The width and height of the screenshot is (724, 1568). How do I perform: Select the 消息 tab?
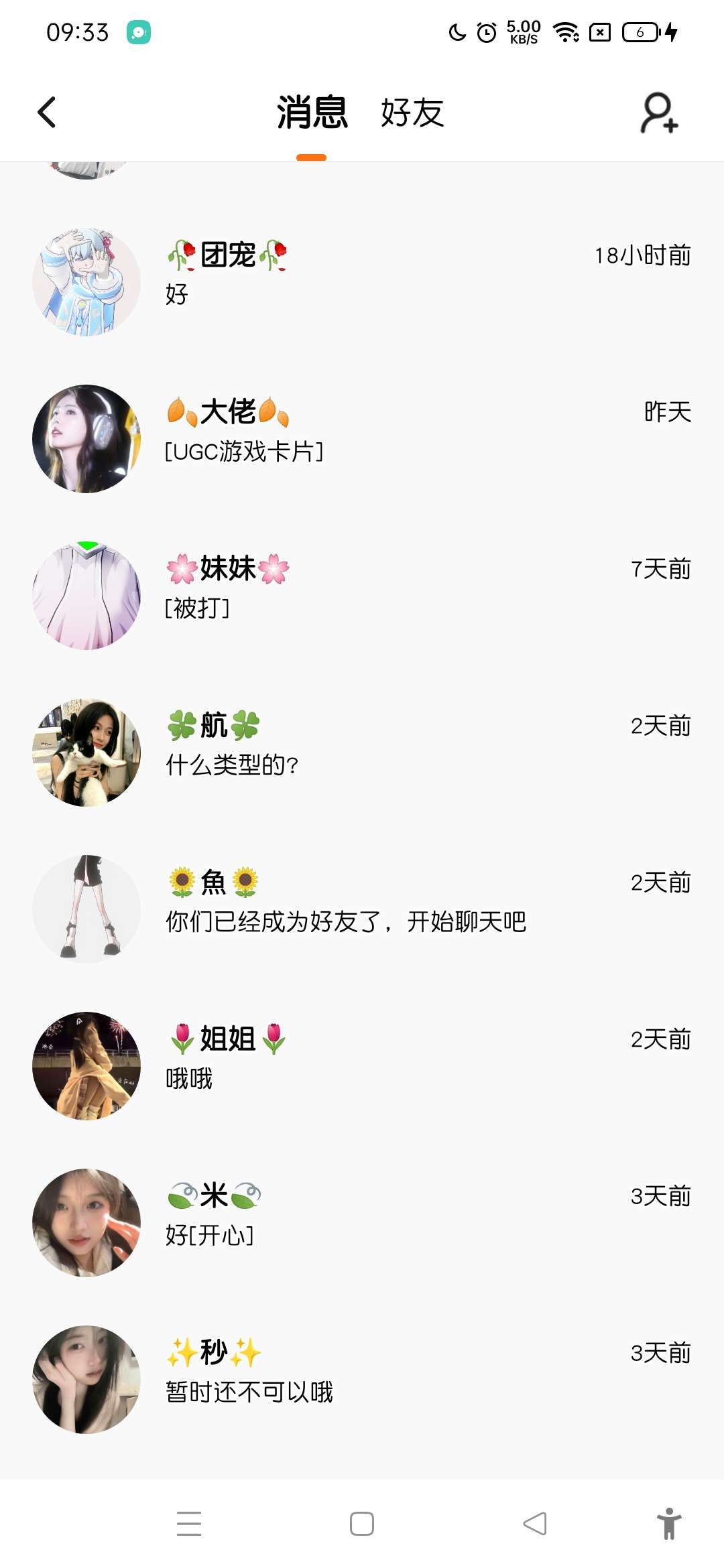[x=312, y=113]
